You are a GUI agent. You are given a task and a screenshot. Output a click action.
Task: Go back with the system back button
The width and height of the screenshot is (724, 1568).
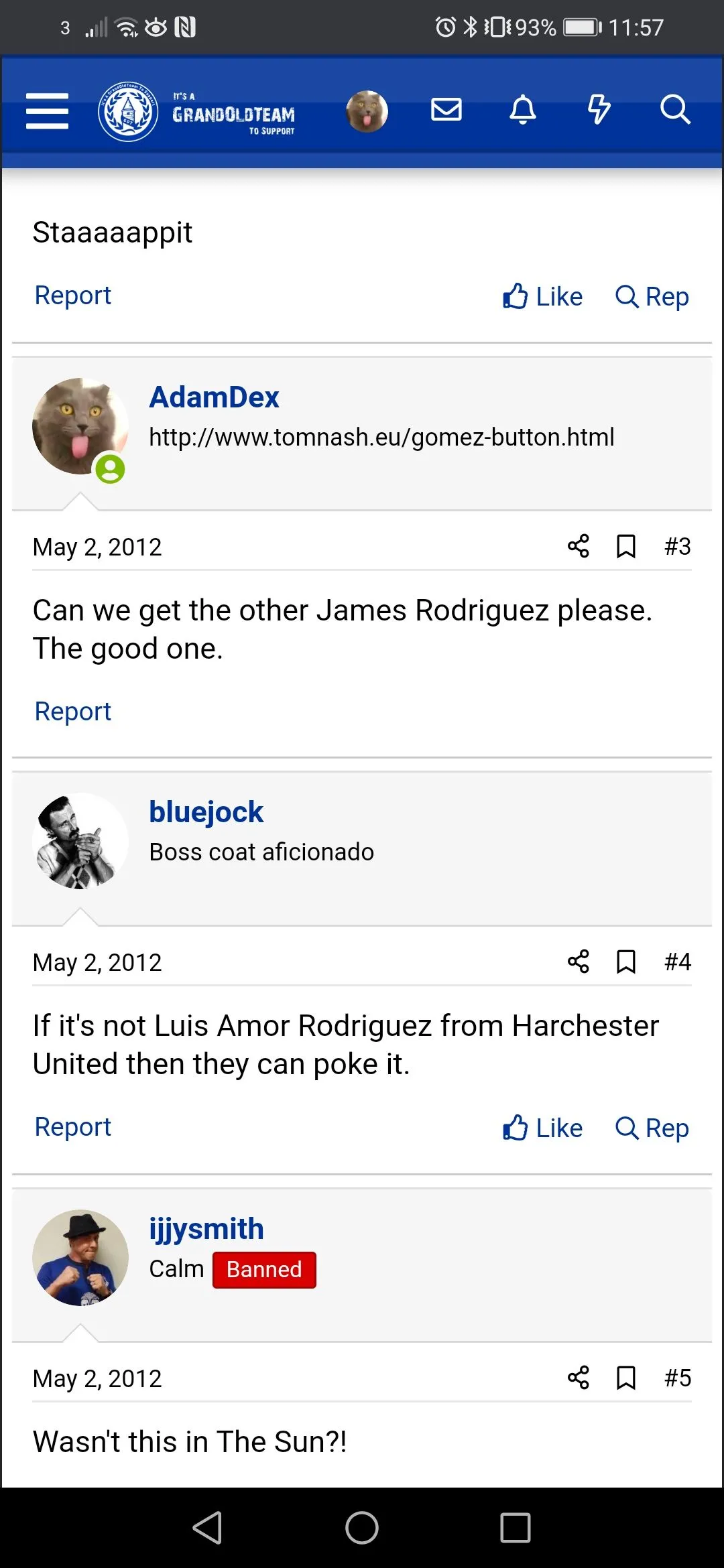[x=207, y=1528]
